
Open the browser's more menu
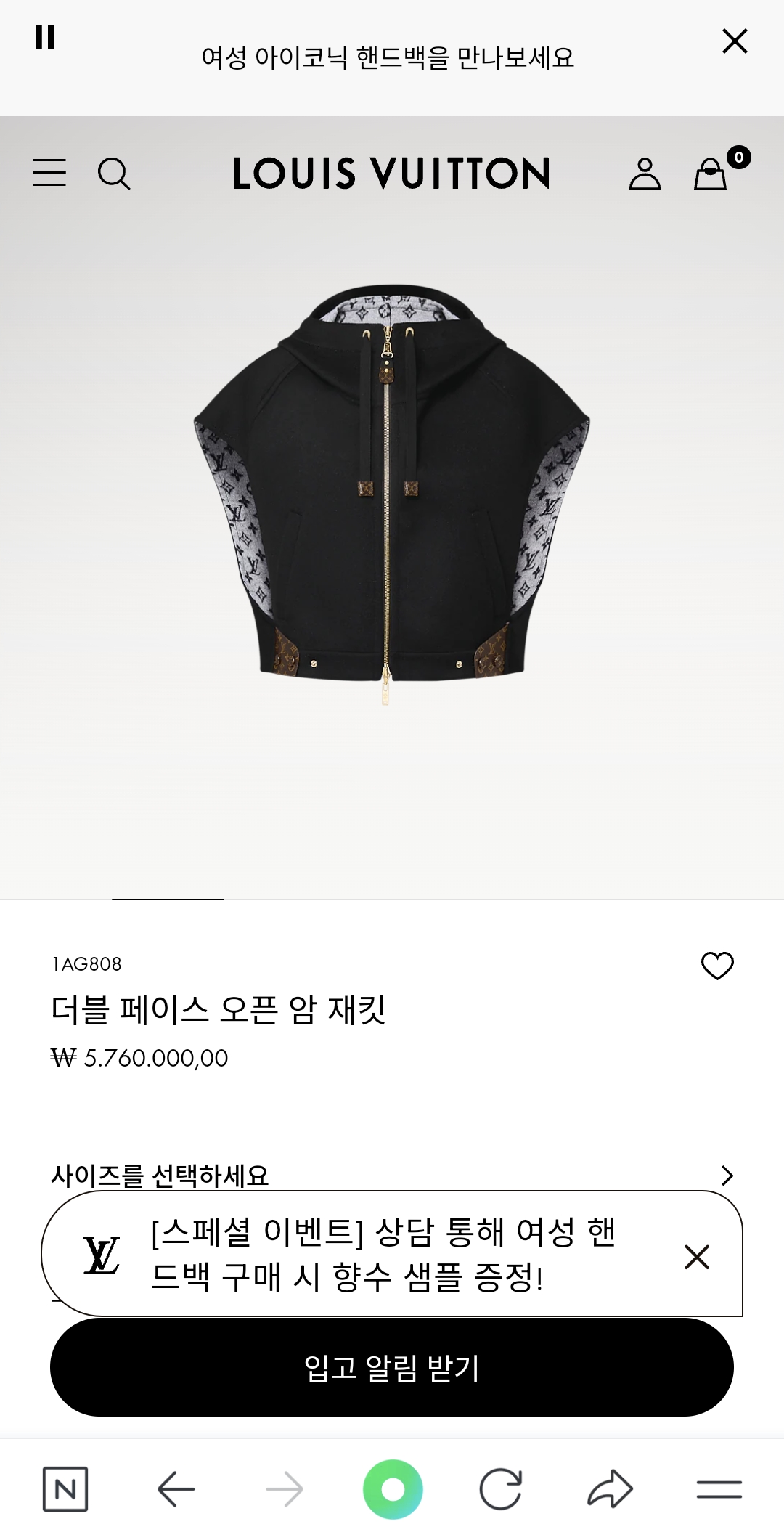tap(719, 1489)
